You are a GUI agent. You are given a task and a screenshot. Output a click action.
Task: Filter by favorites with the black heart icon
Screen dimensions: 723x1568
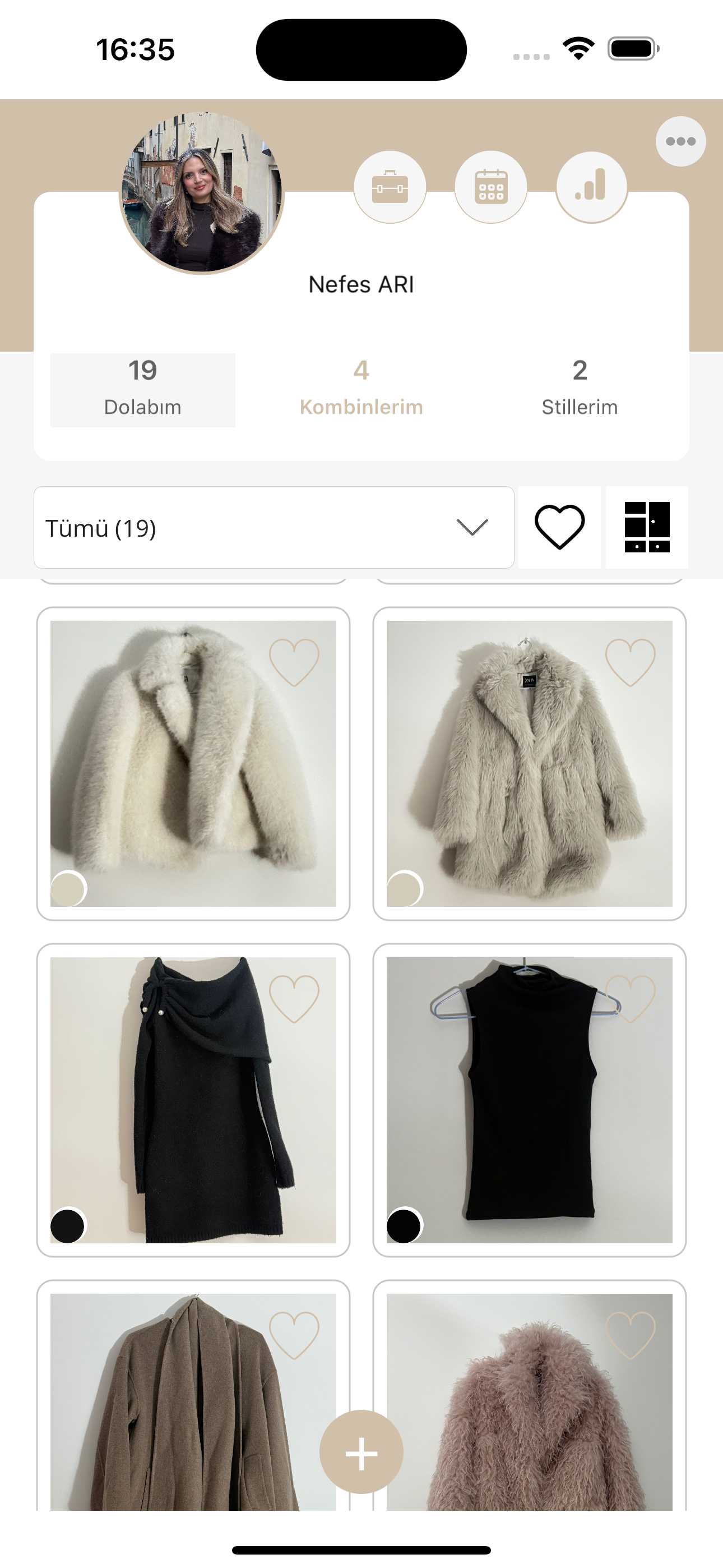pyautogui.click(x=559, y=527)
